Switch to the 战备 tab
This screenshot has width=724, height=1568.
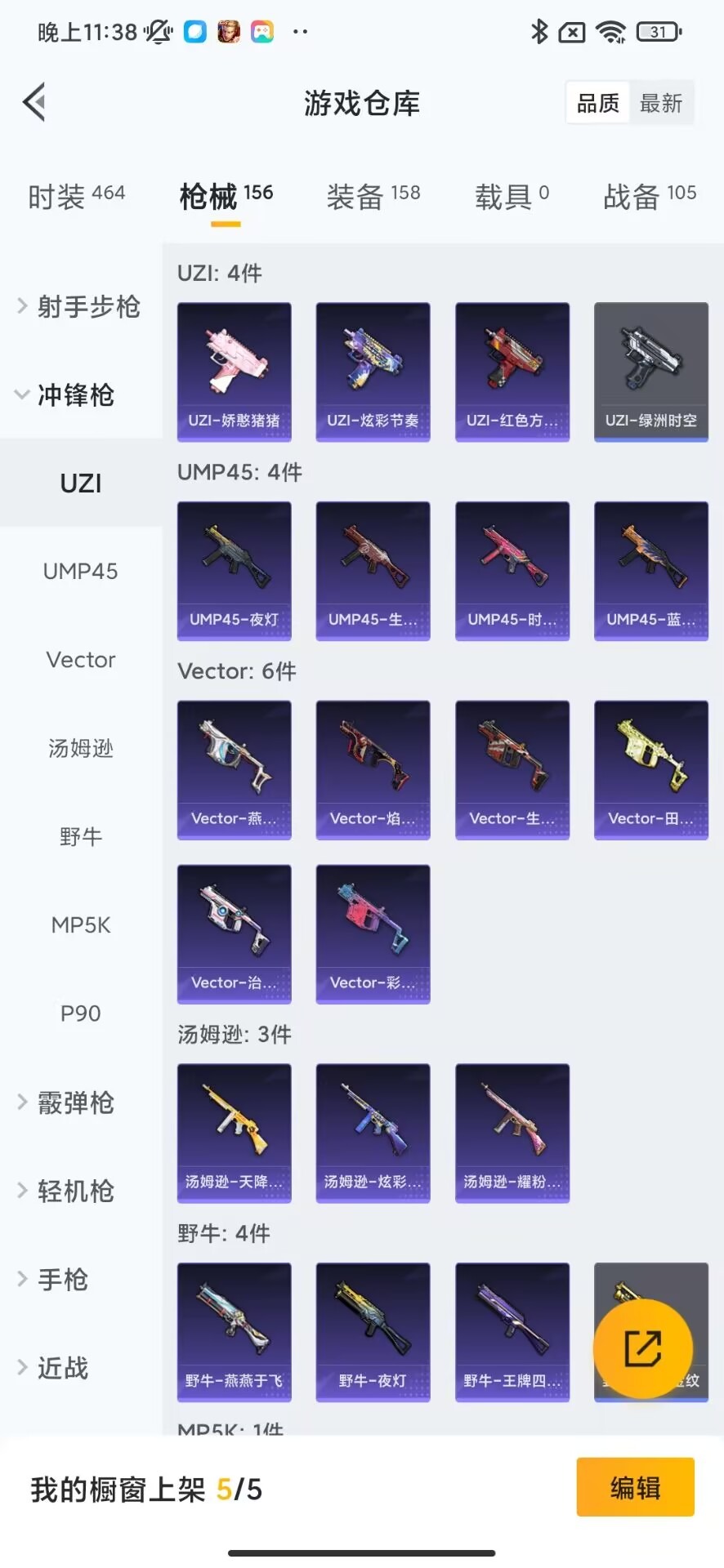[649, 196]
